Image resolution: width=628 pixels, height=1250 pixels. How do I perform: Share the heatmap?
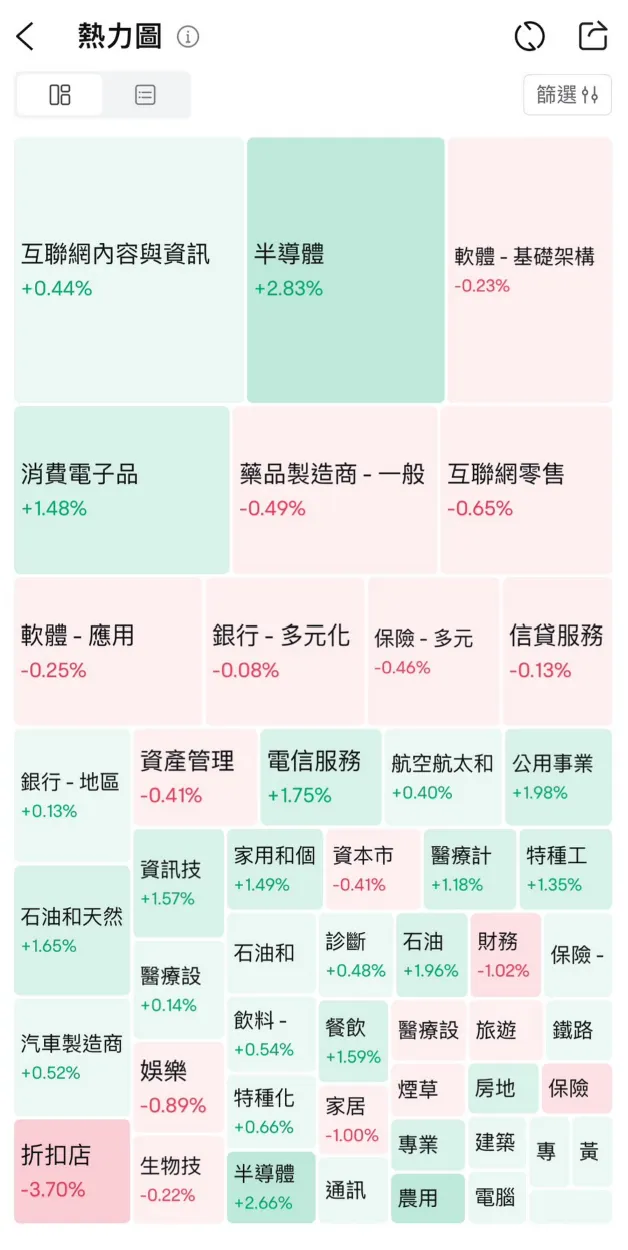(x=593, y=37)
